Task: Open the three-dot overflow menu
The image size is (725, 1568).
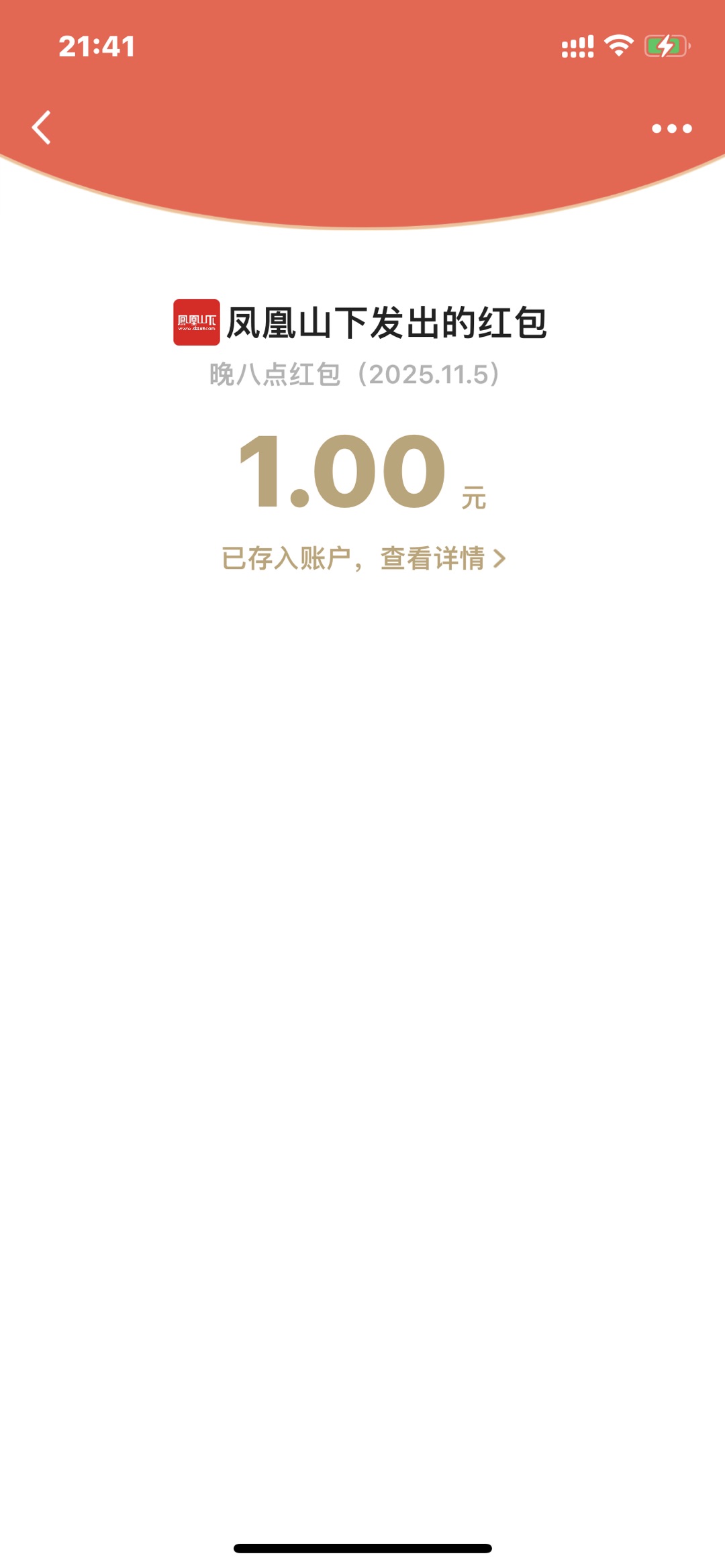Action: (x=671, y=128)
